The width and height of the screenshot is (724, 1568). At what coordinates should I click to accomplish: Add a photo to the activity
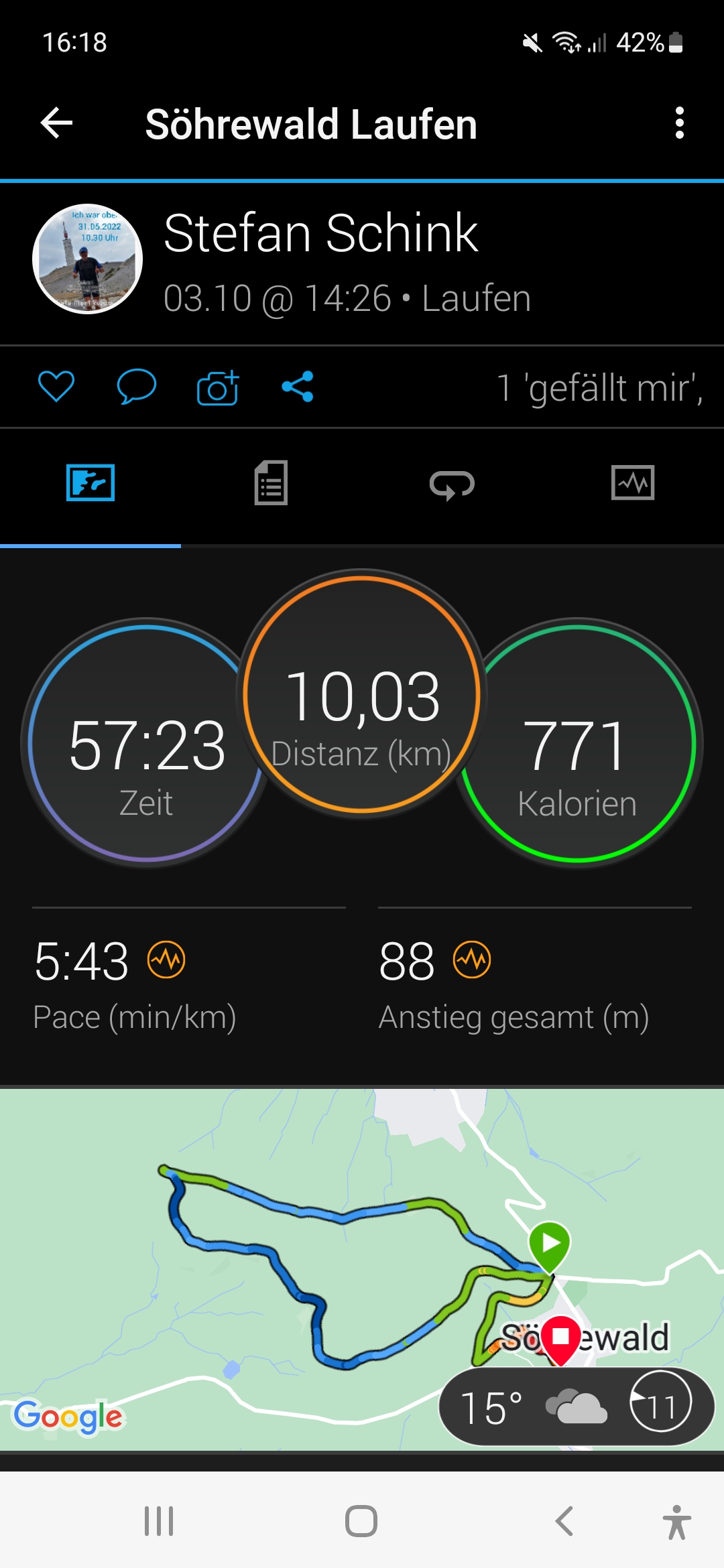point(218,387)
